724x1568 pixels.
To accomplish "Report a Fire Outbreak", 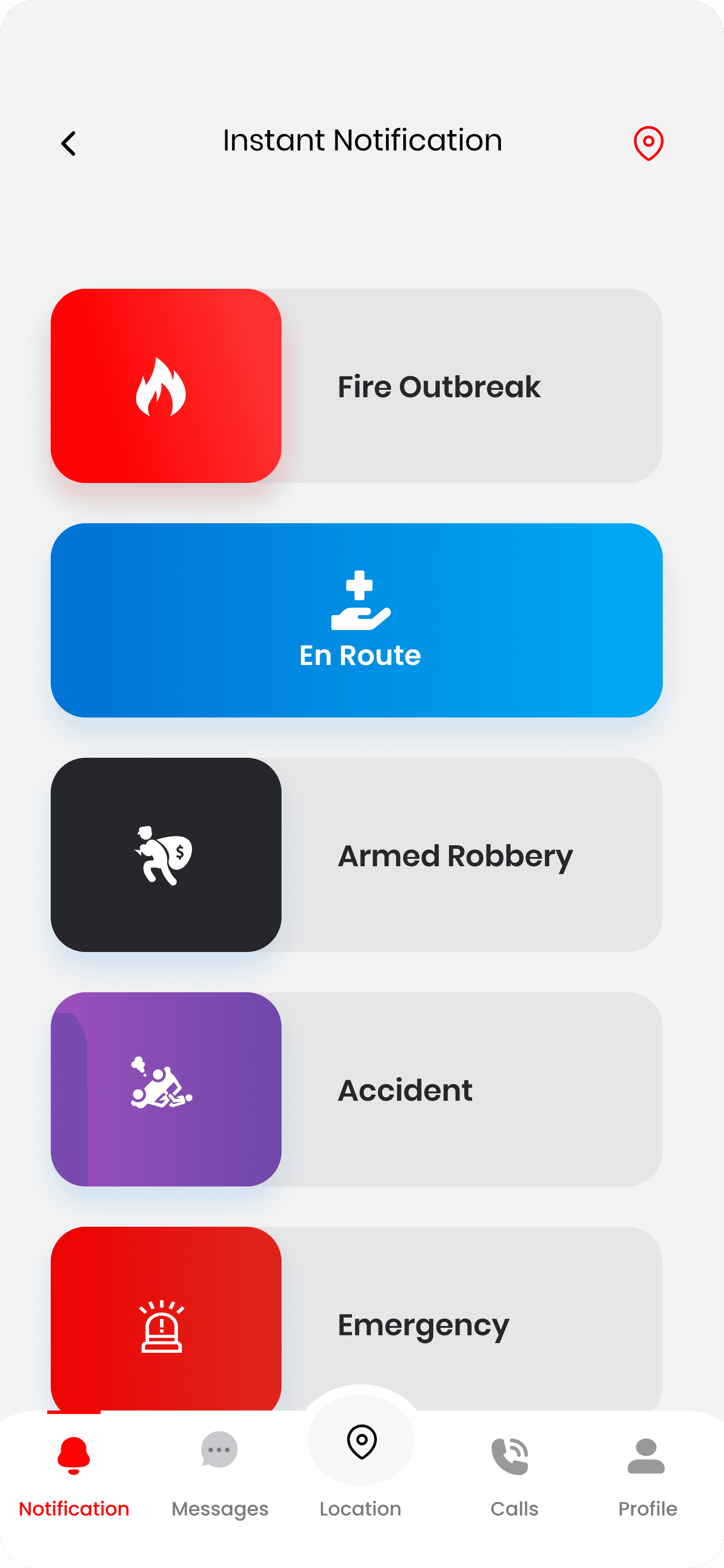I will (x=356, y=386).
